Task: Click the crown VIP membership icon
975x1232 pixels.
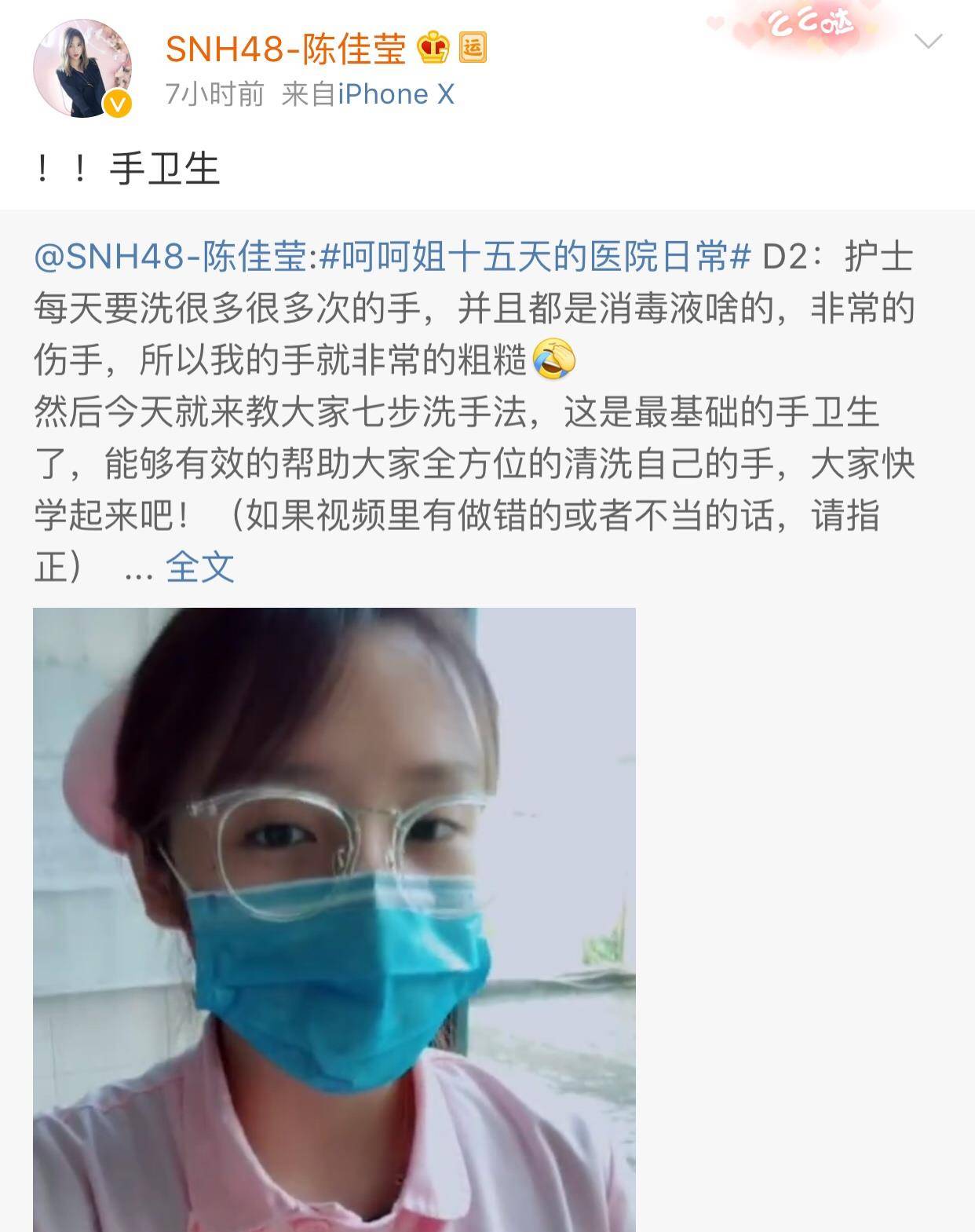Action: click(433, 47)
